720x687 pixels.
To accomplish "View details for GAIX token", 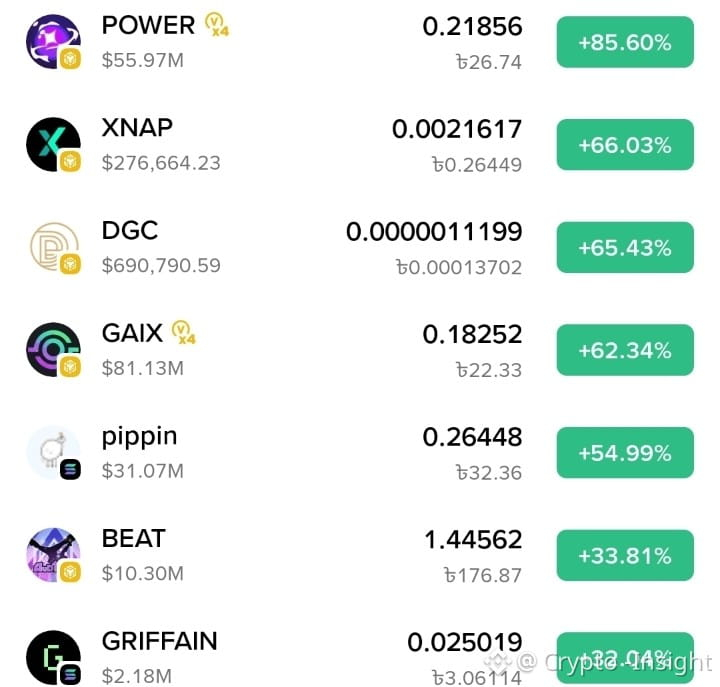I will click(x=360, y=350).
